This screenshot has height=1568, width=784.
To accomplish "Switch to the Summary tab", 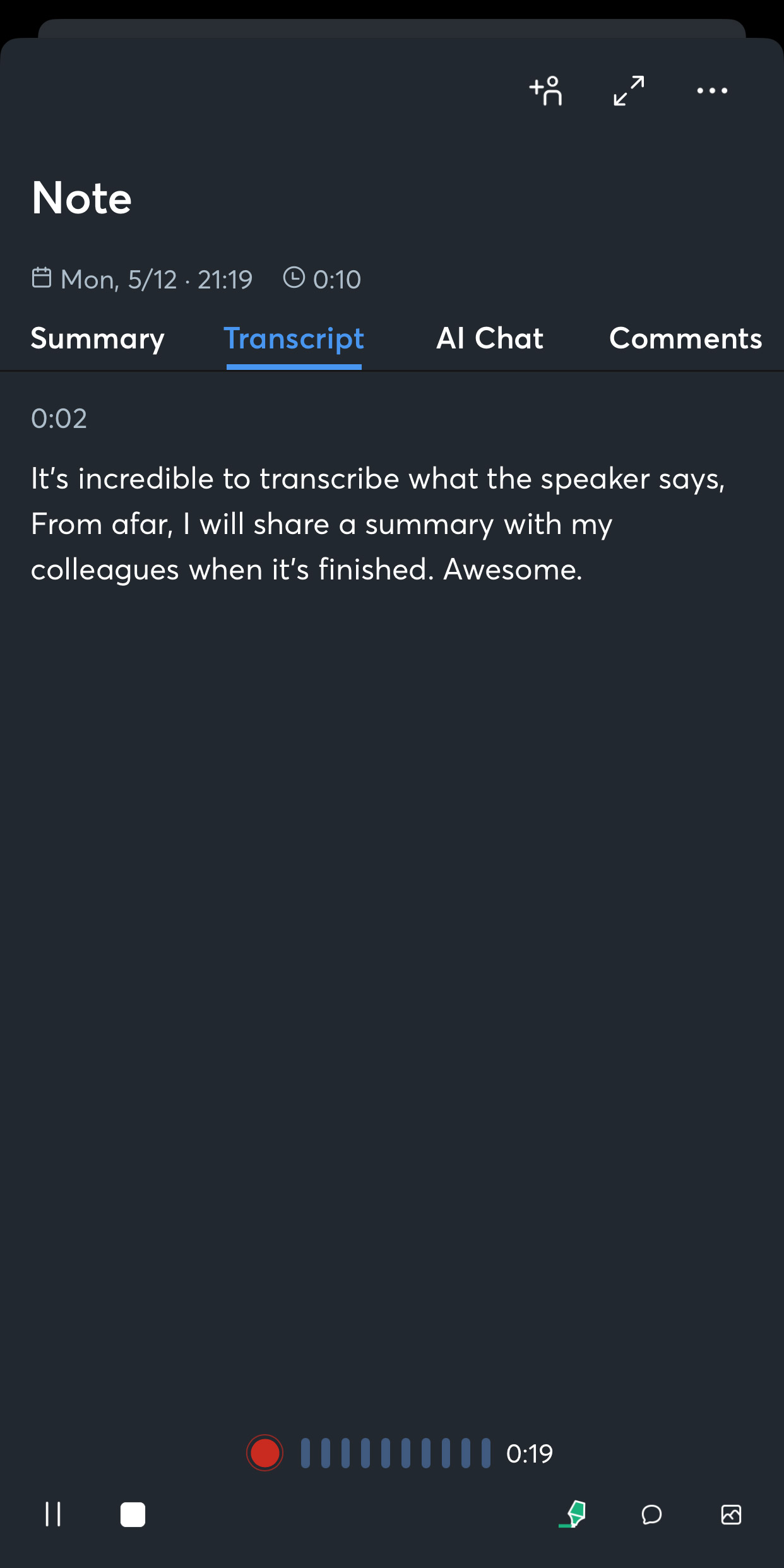I will tap(98, 339).
